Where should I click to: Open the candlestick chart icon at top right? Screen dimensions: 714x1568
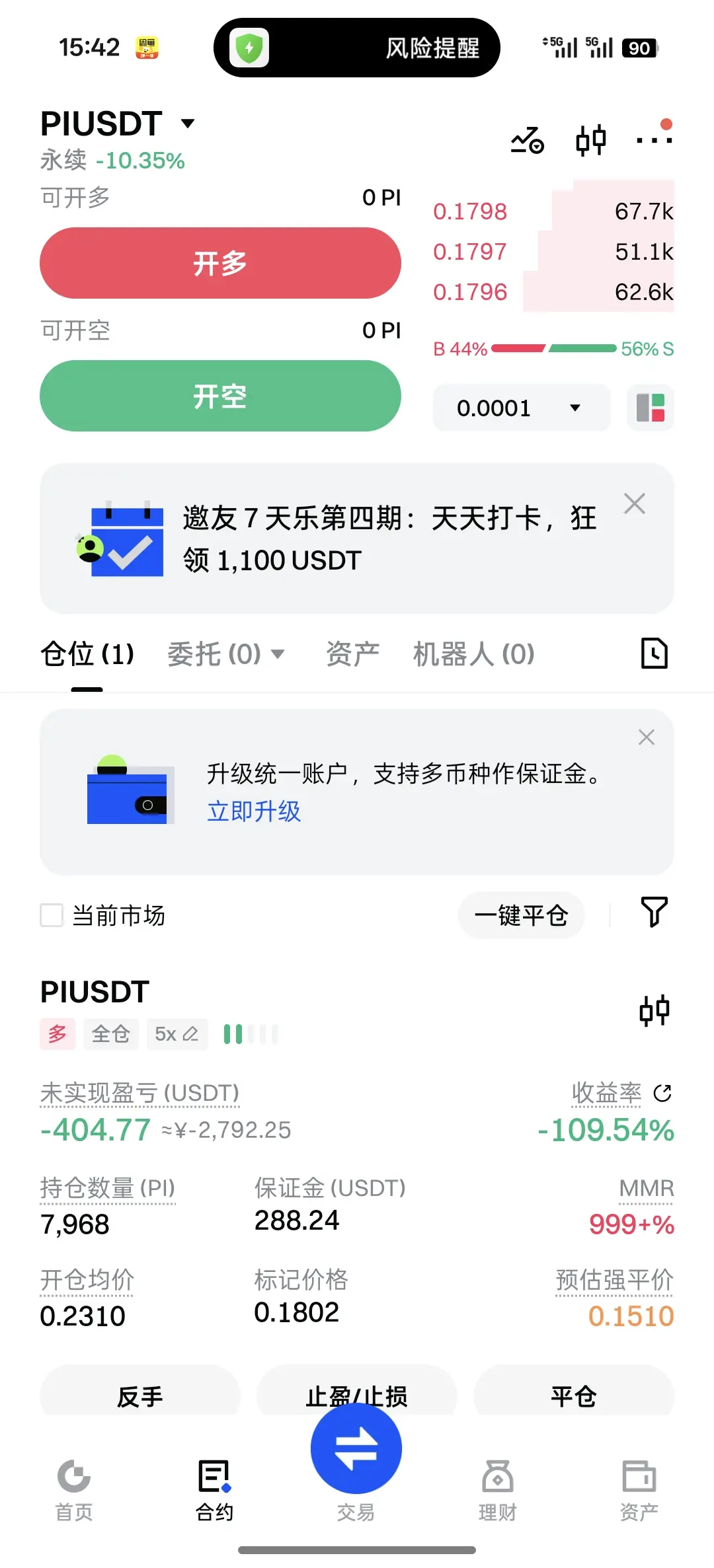coord(590,139)
